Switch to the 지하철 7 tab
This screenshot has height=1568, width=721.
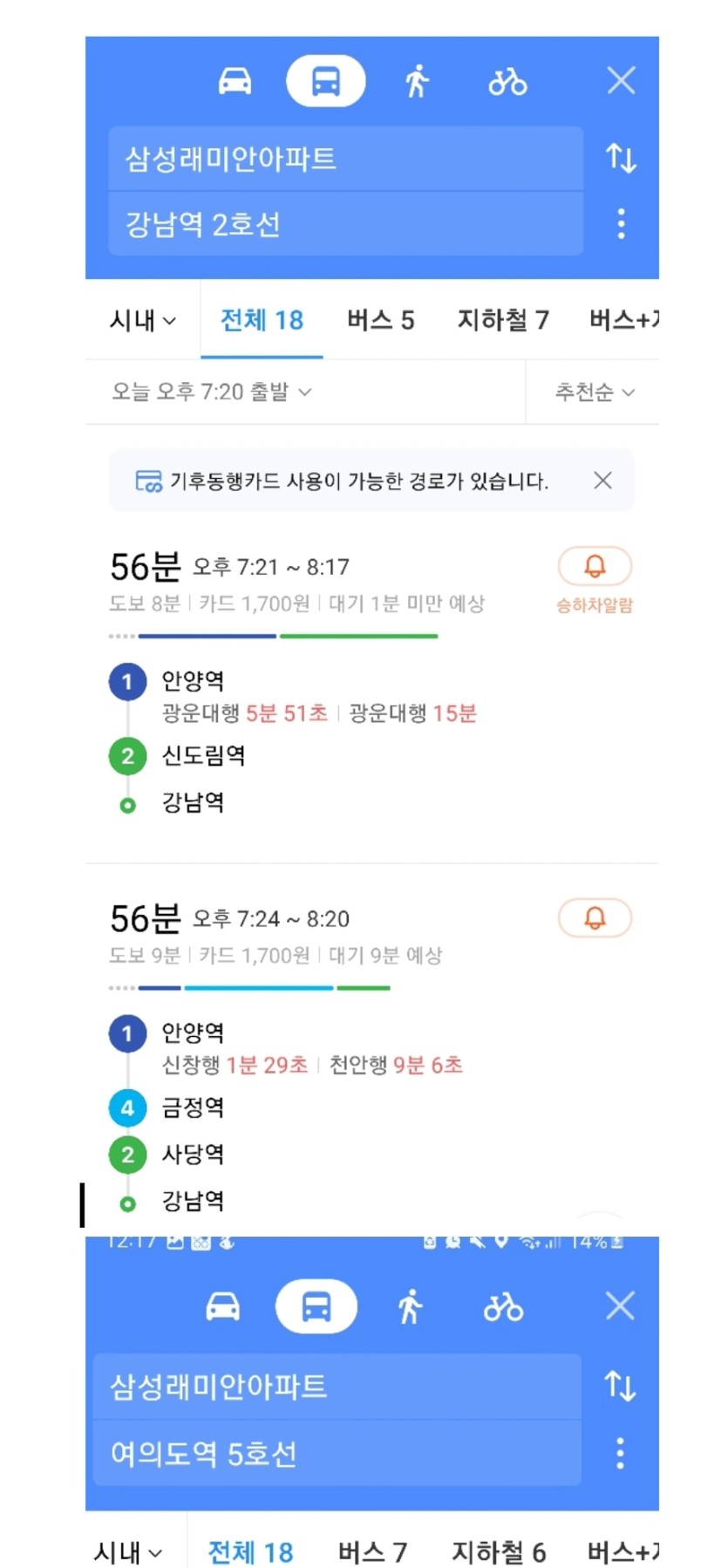point(503,320)
